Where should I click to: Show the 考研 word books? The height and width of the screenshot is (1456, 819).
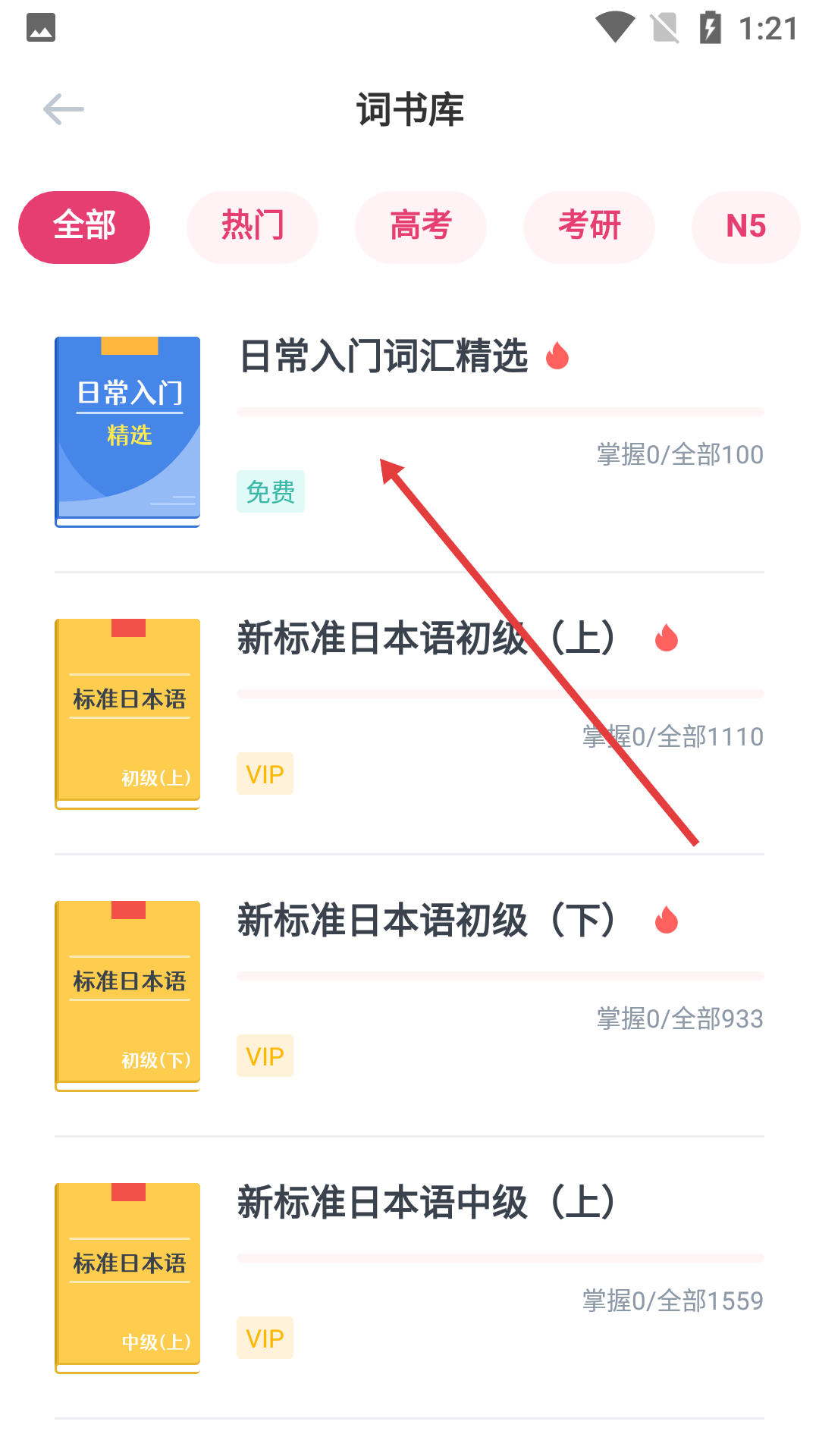point(589,227)
